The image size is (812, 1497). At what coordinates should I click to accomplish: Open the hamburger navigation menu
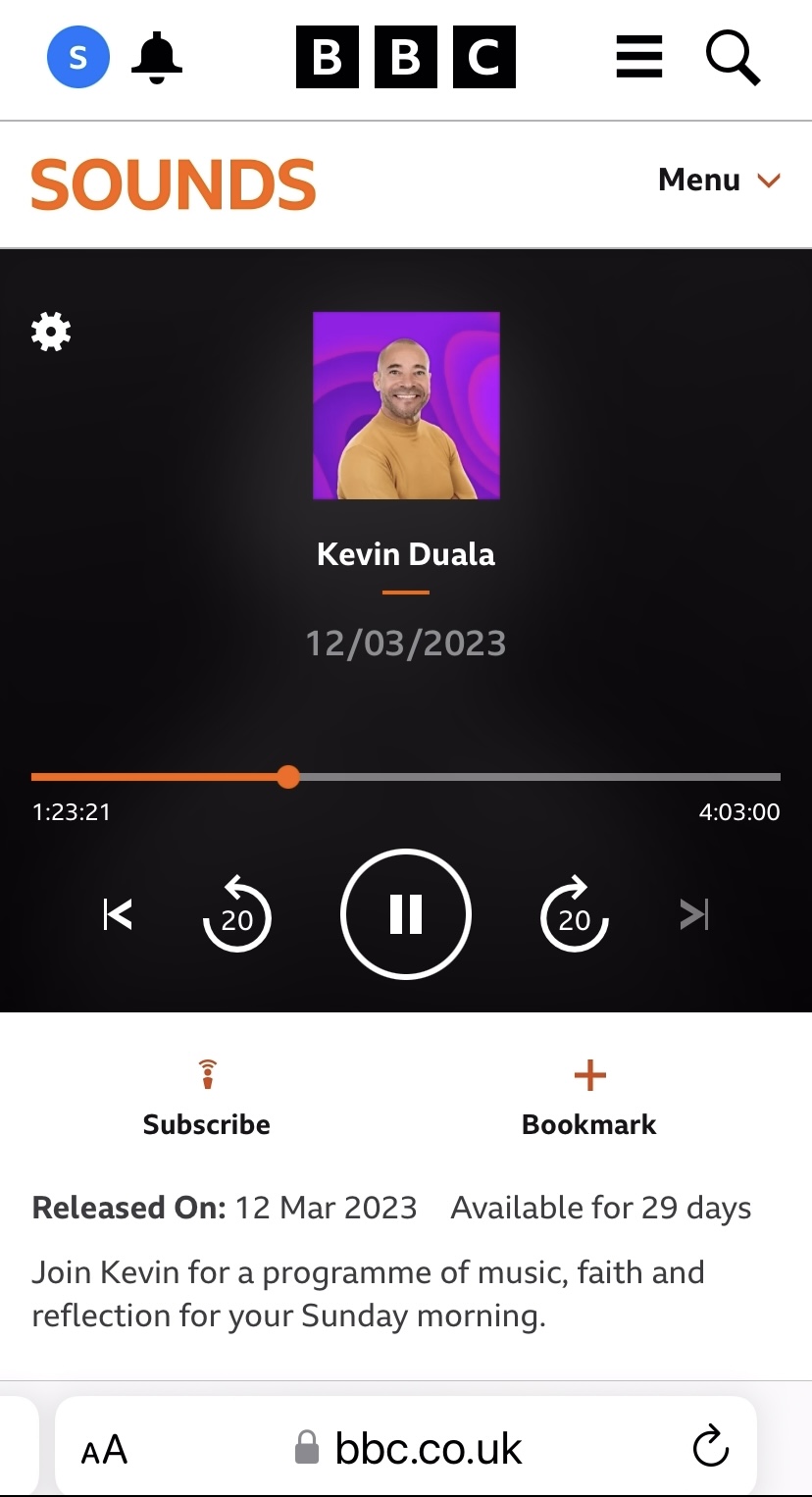[x=639, y=58]
